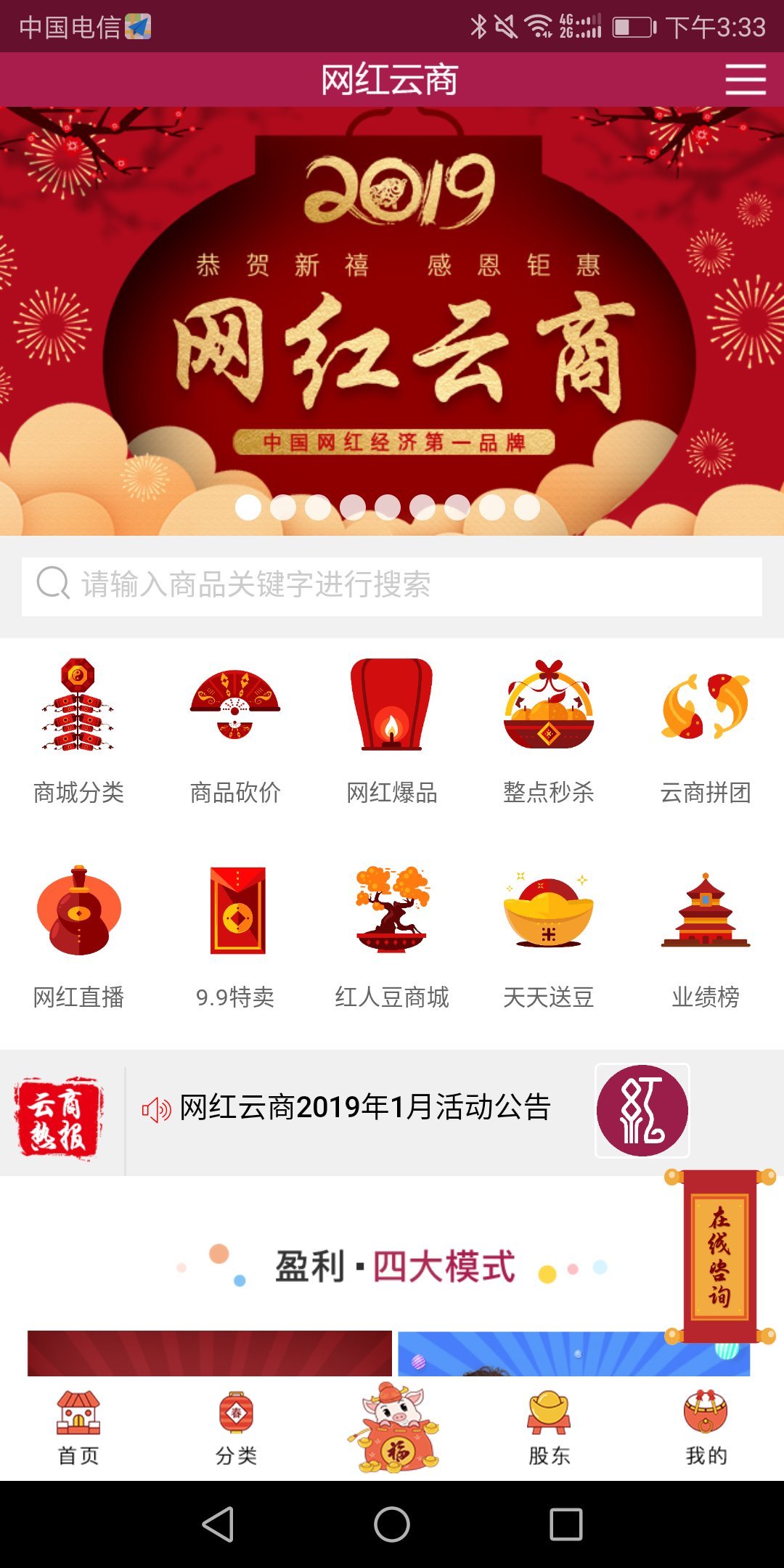Open 9.9特卖 red envelope icon

pos(235,913)
